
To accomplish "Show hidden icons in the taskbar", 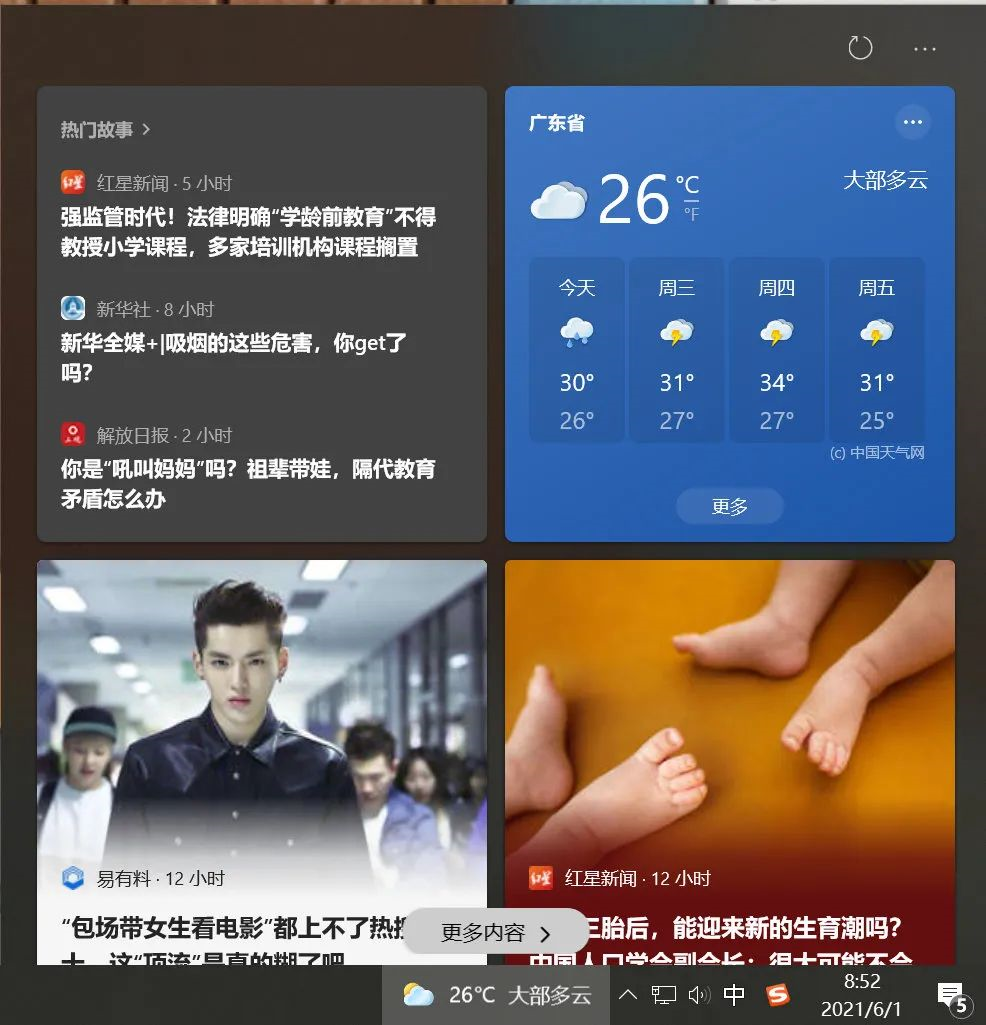I will pos(628,995).
